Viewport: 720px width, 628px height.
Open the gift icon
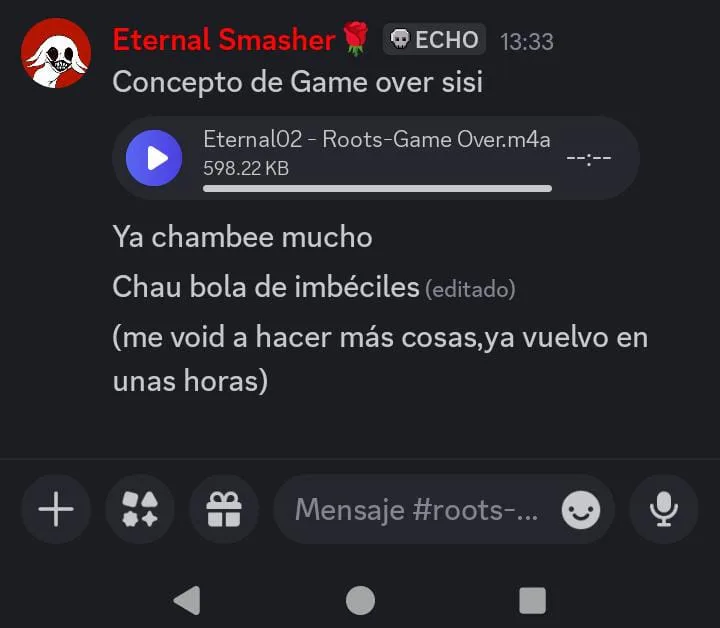point(224,510)
